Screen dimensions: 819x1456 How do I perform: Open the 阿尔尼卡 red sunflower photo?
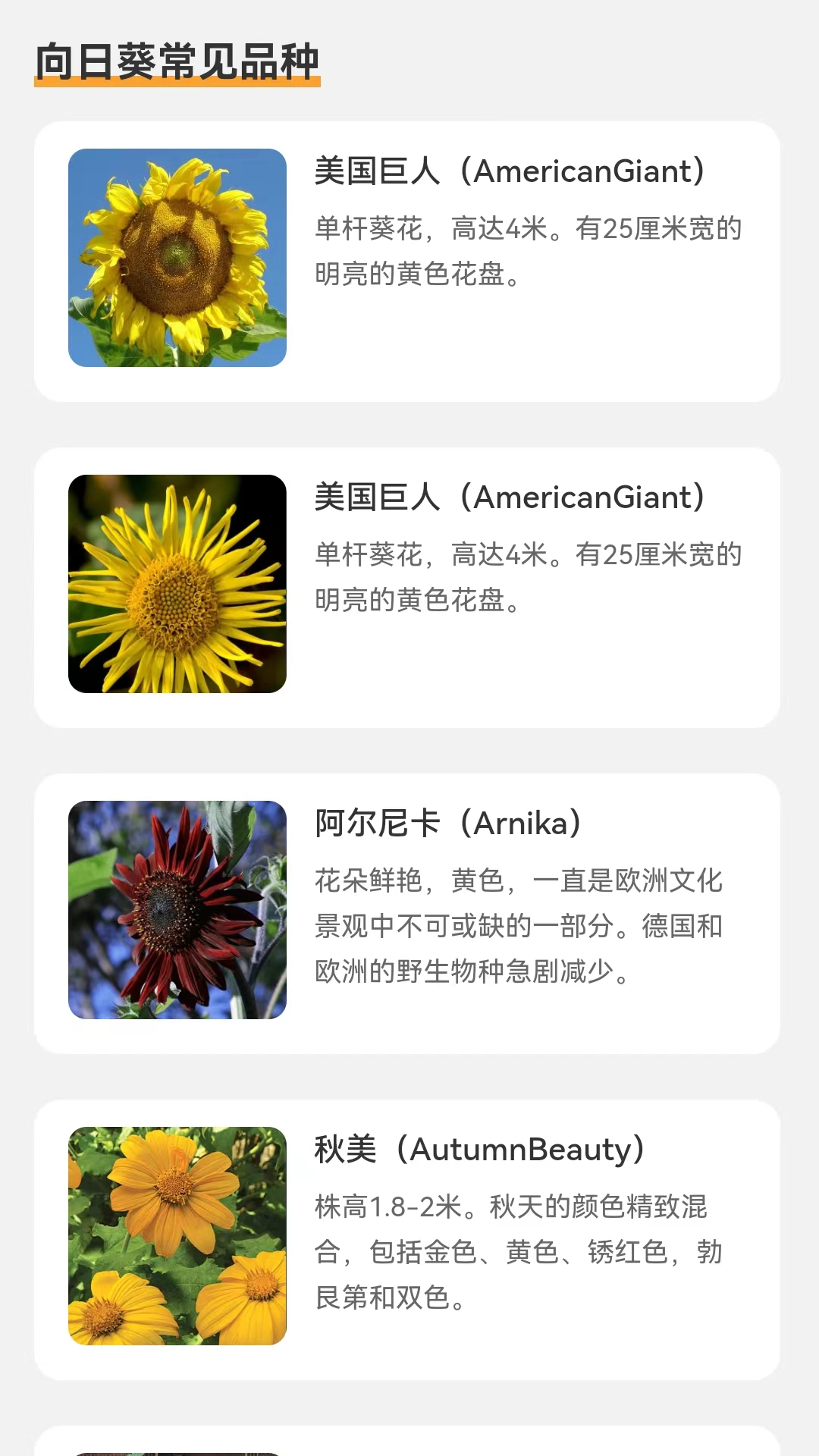point(178,910)
